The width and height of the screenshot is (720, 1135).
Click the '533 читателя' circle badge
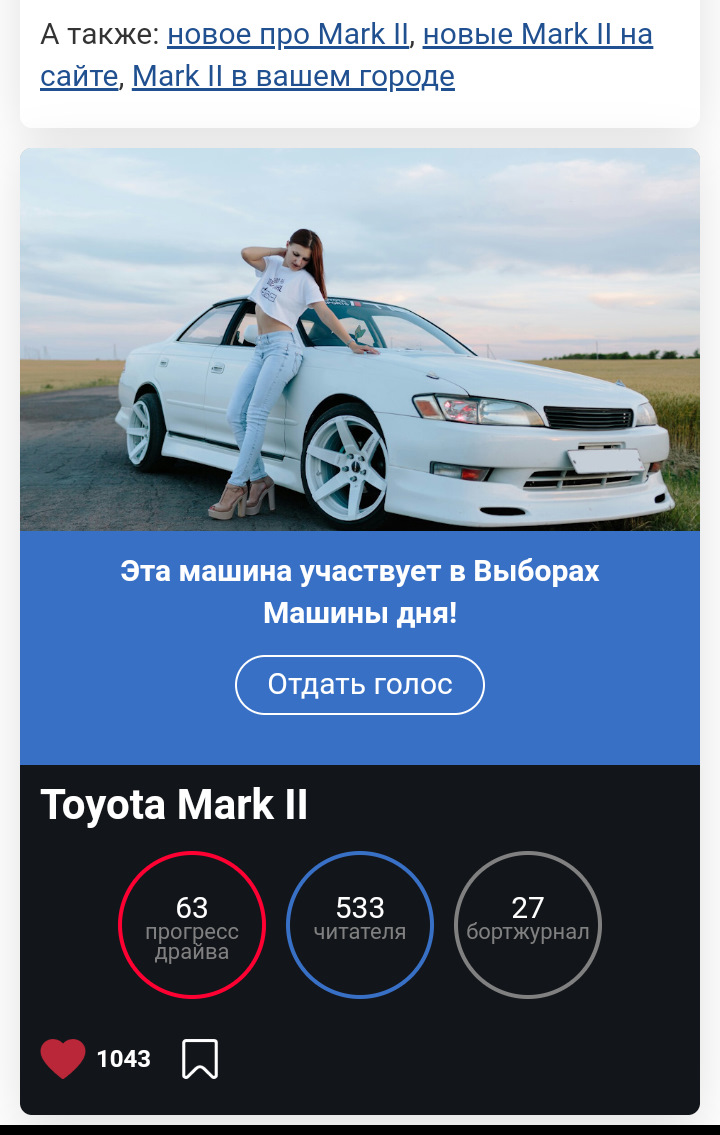tap(360, 925)
